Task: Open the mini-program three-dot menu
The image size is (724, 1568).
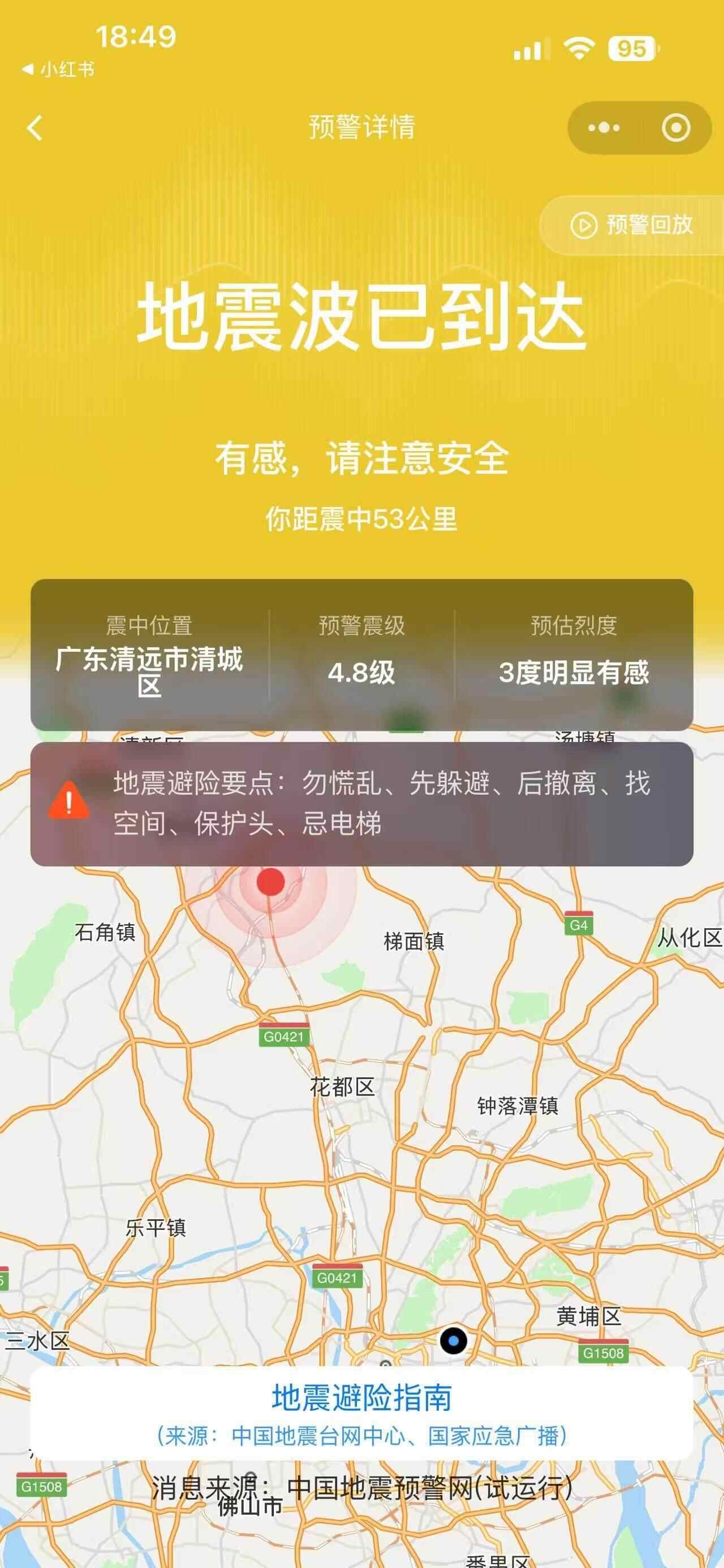Action: 604,128
